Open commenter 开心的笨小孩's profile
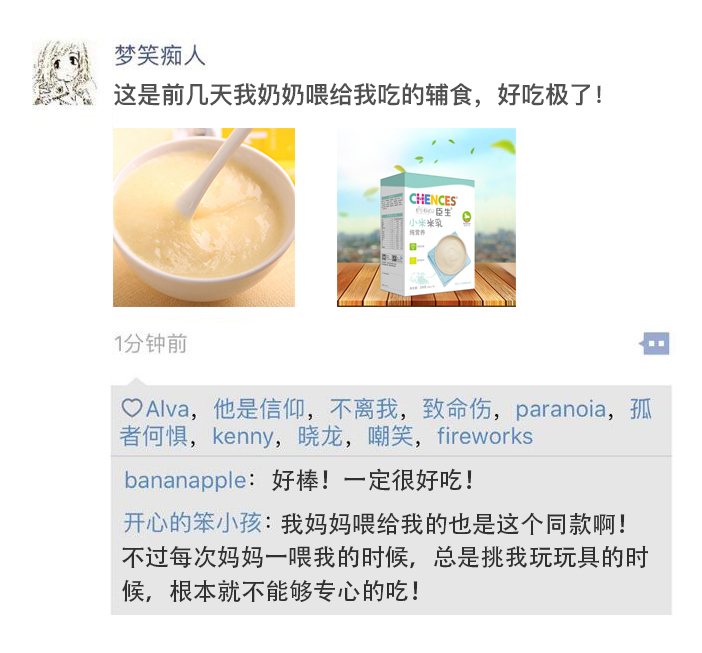Viewport: 702px width, 653px height. click(x=193, y=524)
